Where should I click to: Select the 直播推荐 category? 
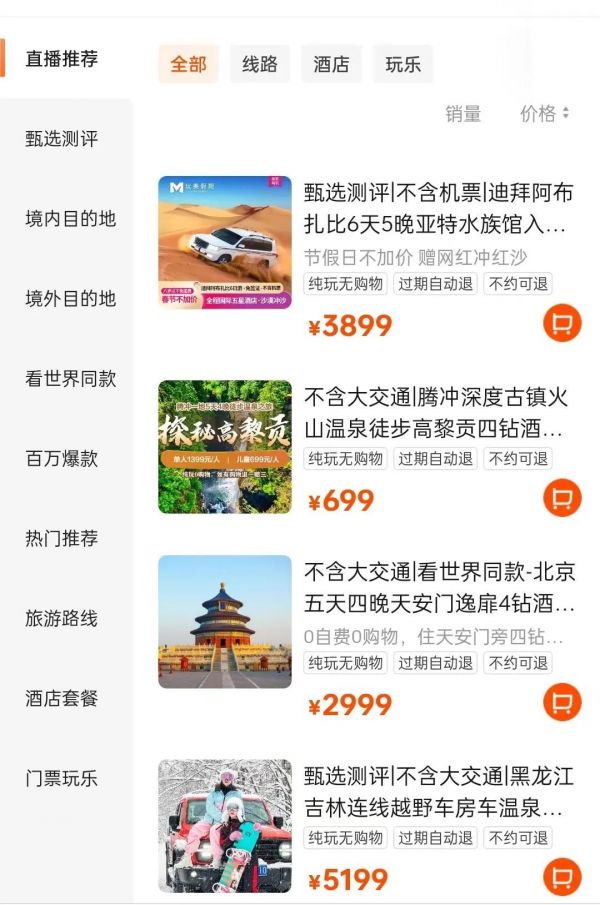[62, 59]
